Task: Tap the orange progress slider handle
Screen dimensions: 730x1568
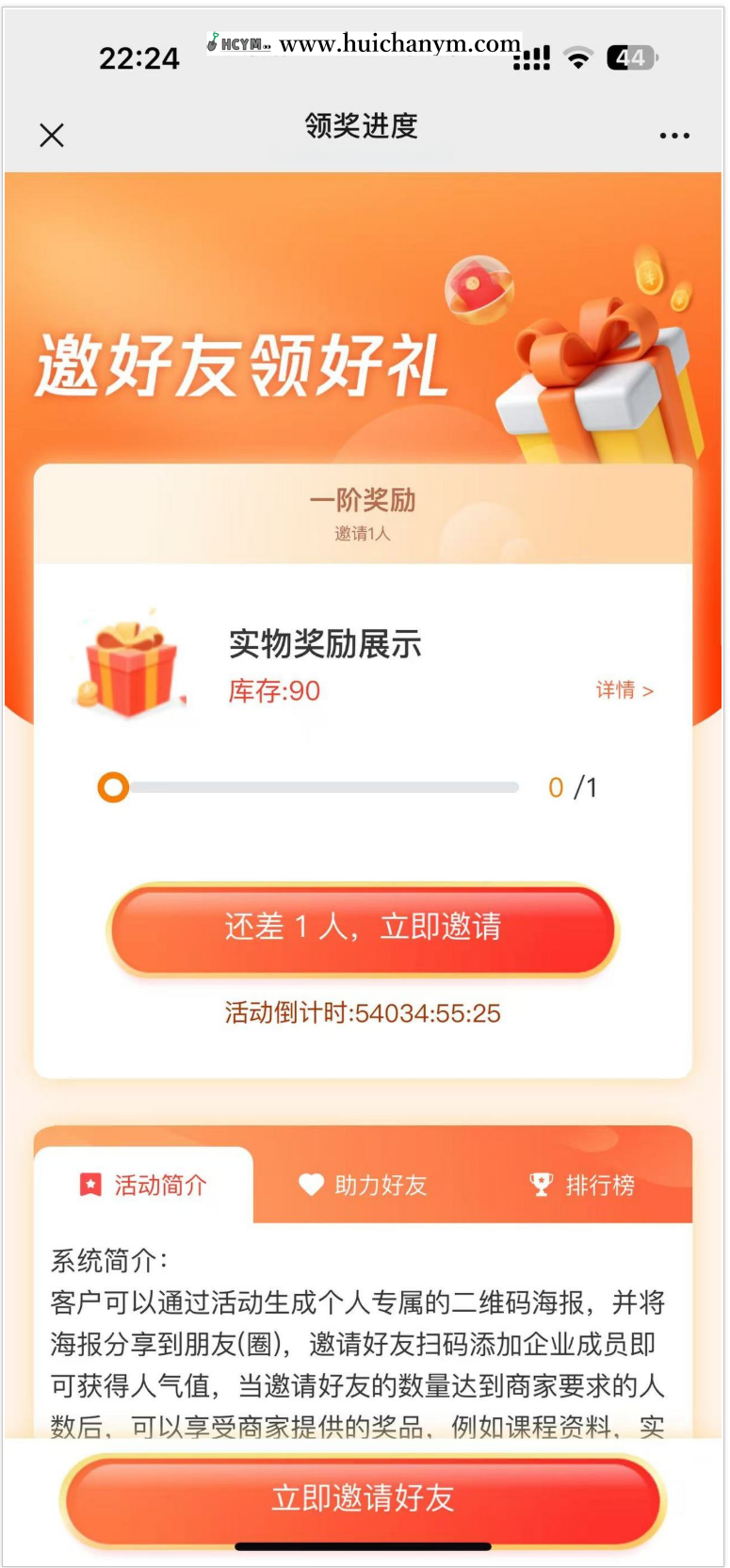Action: pyautogui.click(x=113, y=787)
